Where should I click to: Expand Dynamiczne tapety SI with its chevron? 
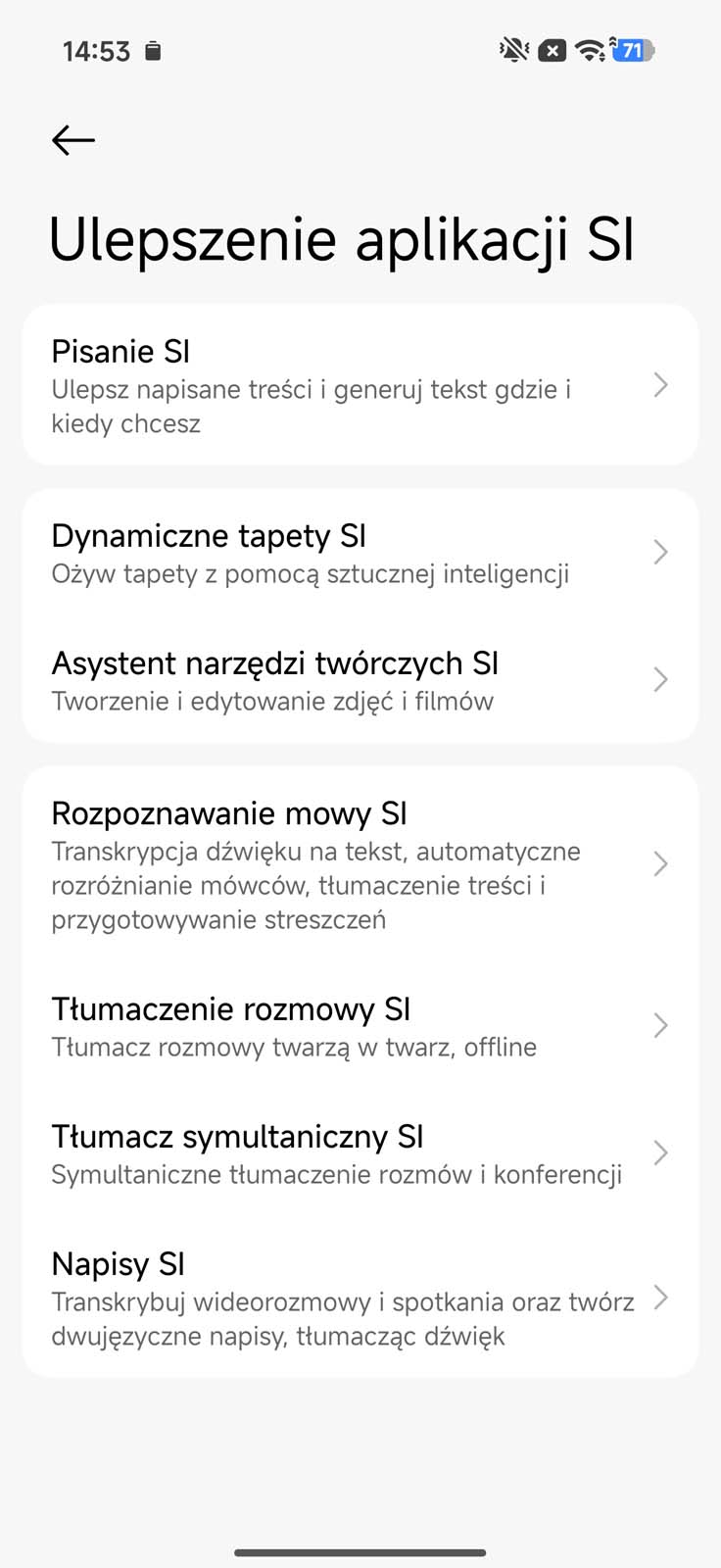point(660,552)
